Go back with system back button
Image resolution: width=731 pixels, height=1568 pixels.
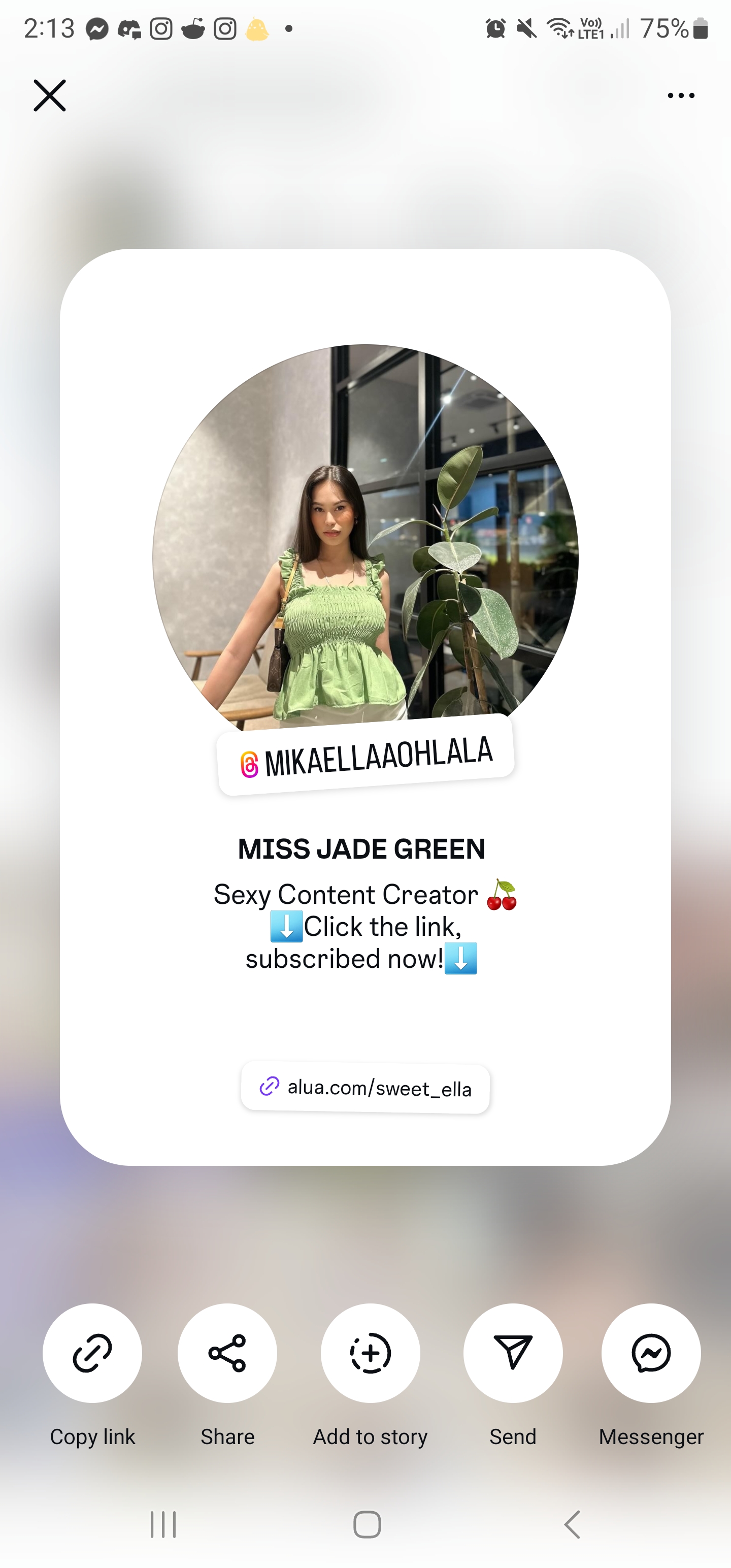click(572, 1524)
